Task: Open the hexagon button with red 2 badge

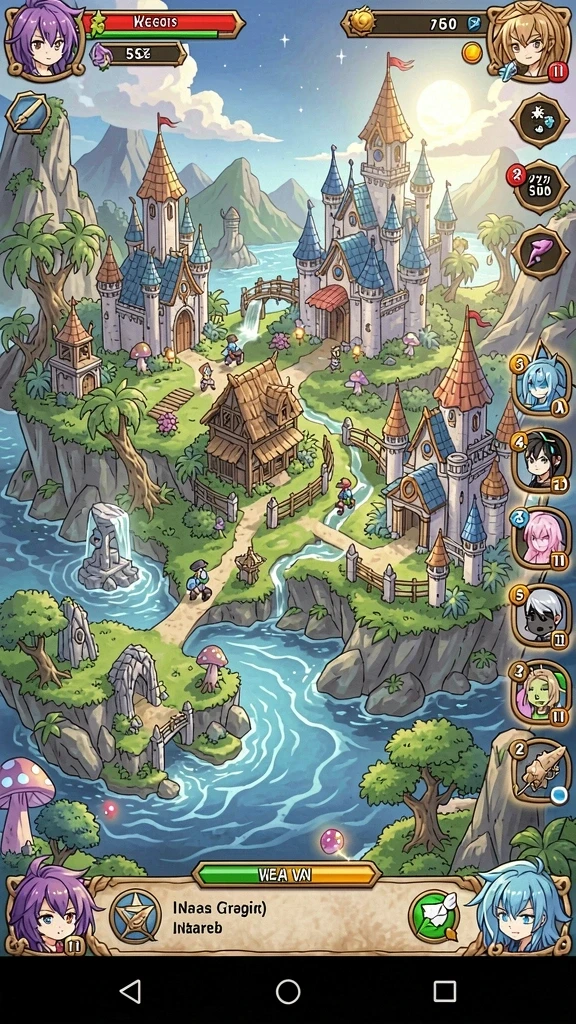Action: (x=539, y=187)
